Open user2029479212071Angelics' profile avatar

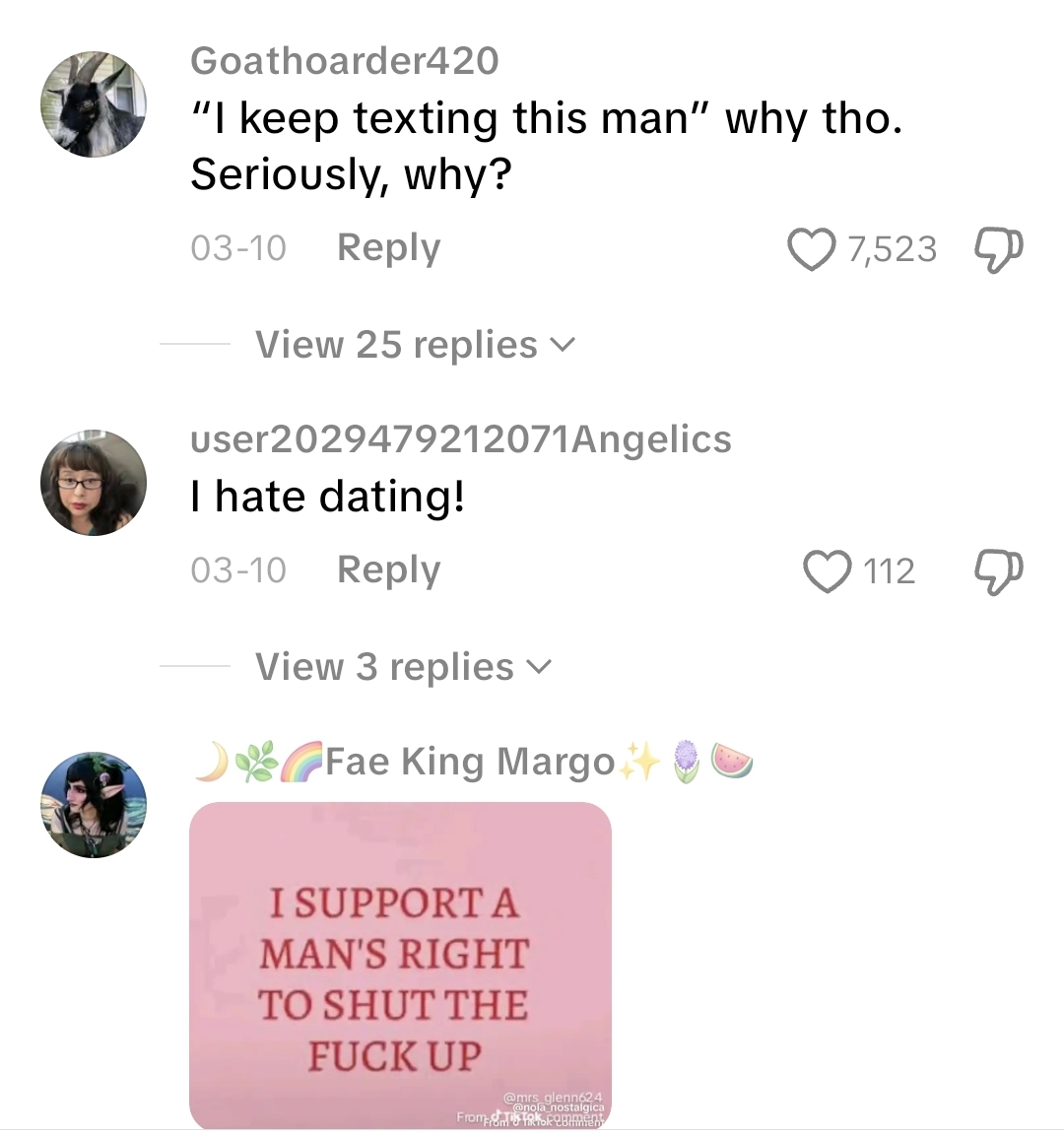tap(93, 482)
